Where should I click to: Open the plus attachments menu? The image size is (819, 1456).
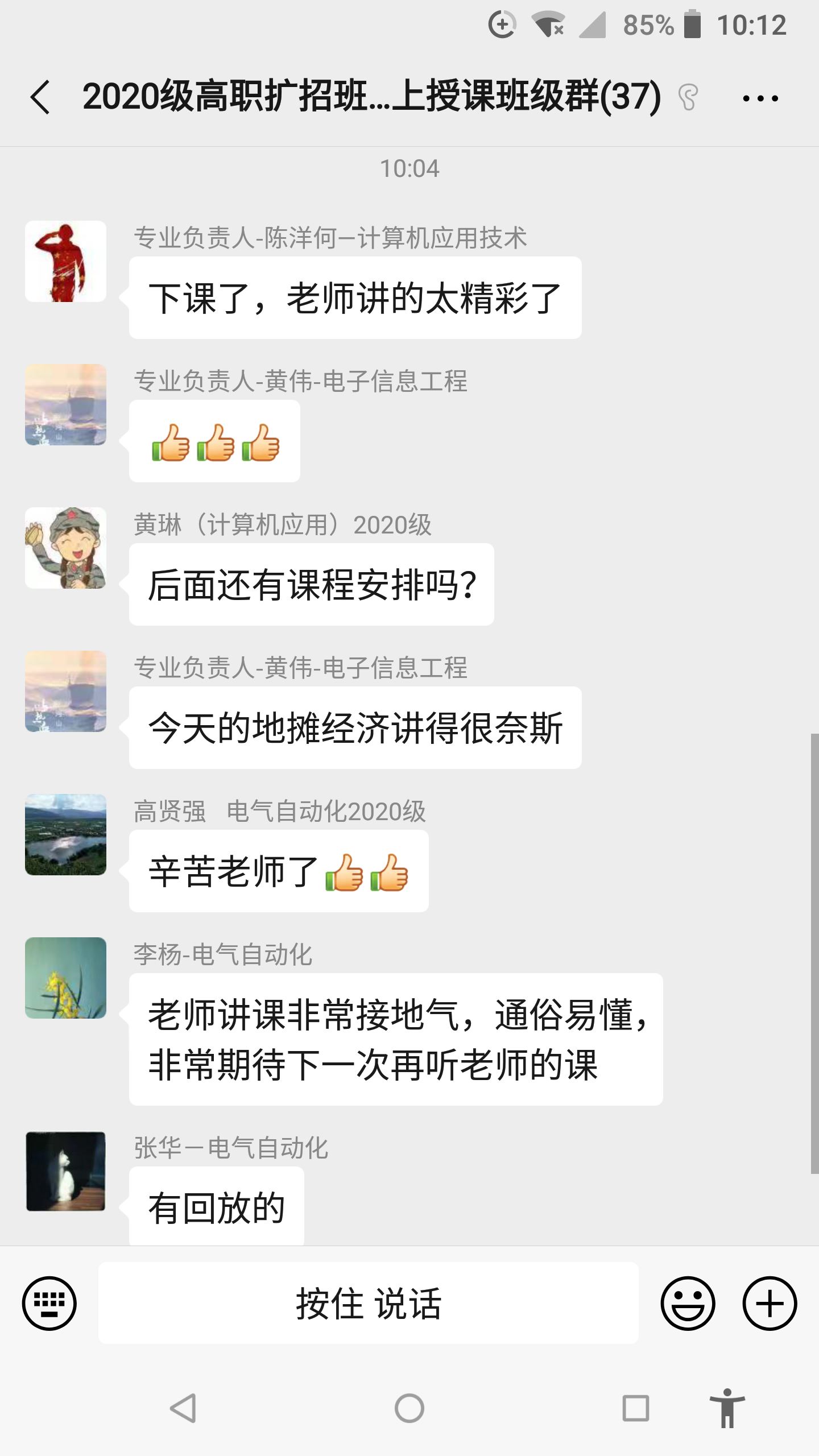[x=770, y=1303]
